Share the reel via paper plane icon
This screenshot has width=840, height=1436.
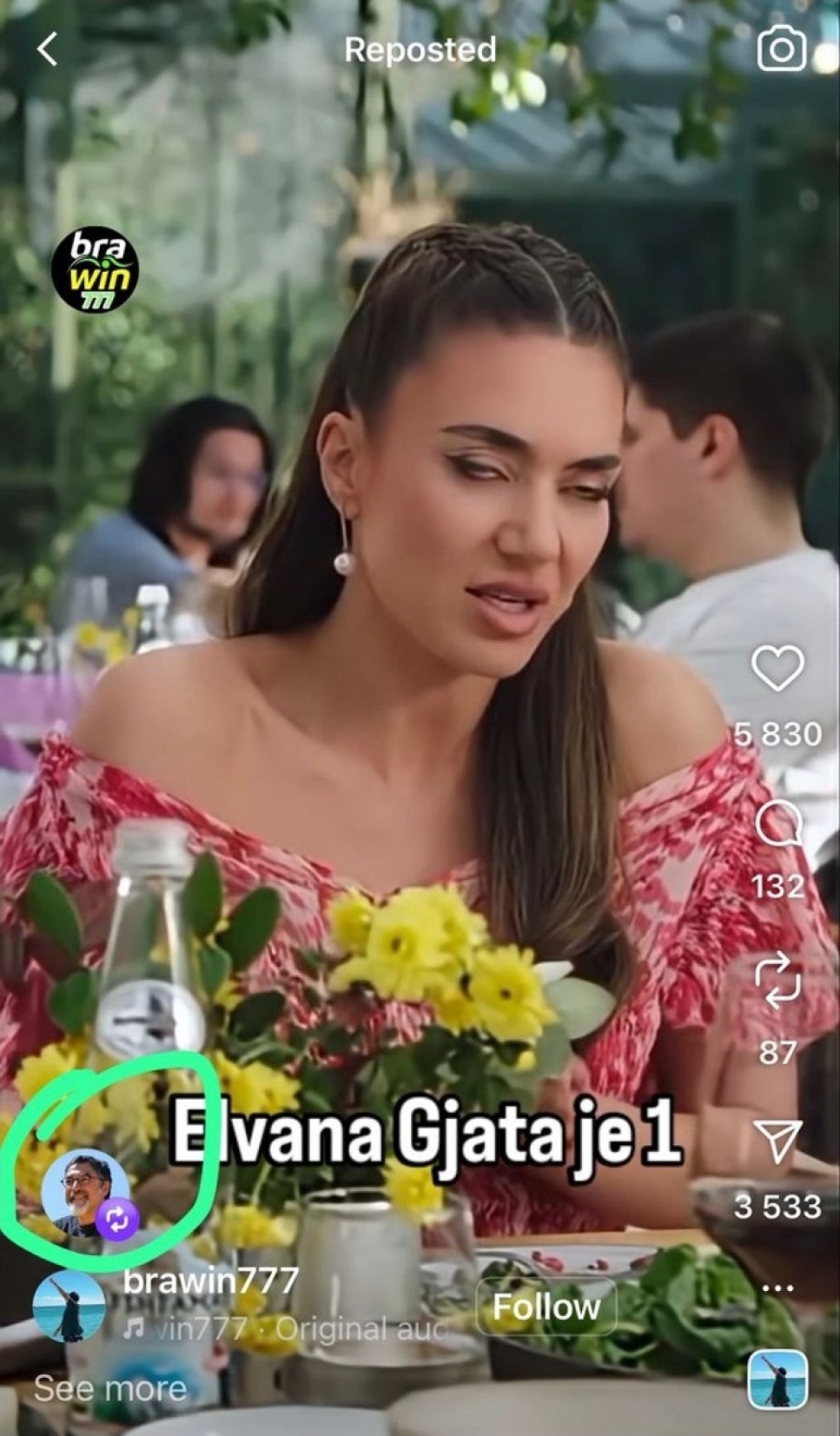click(777, 1140)
